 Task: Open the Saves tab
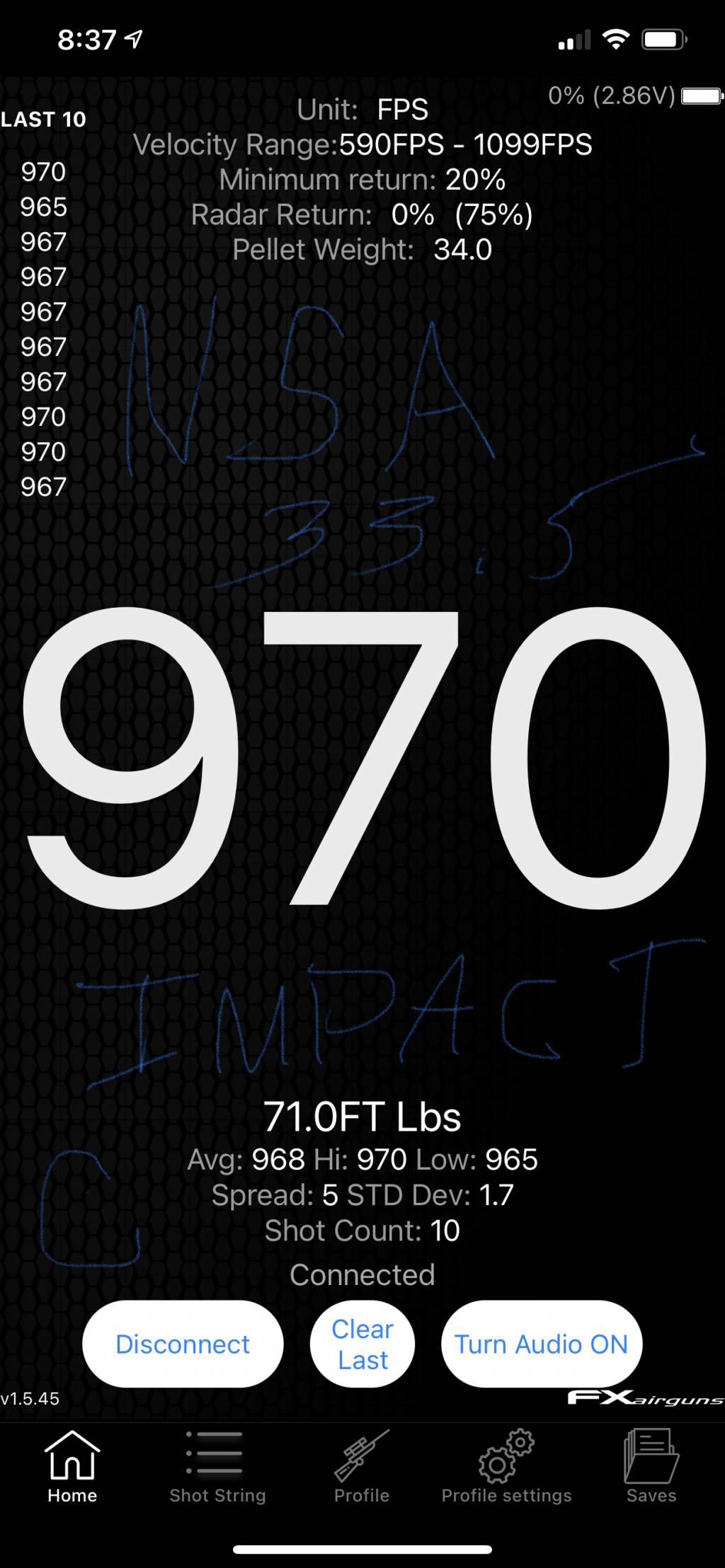click(x=651, y=1466)
